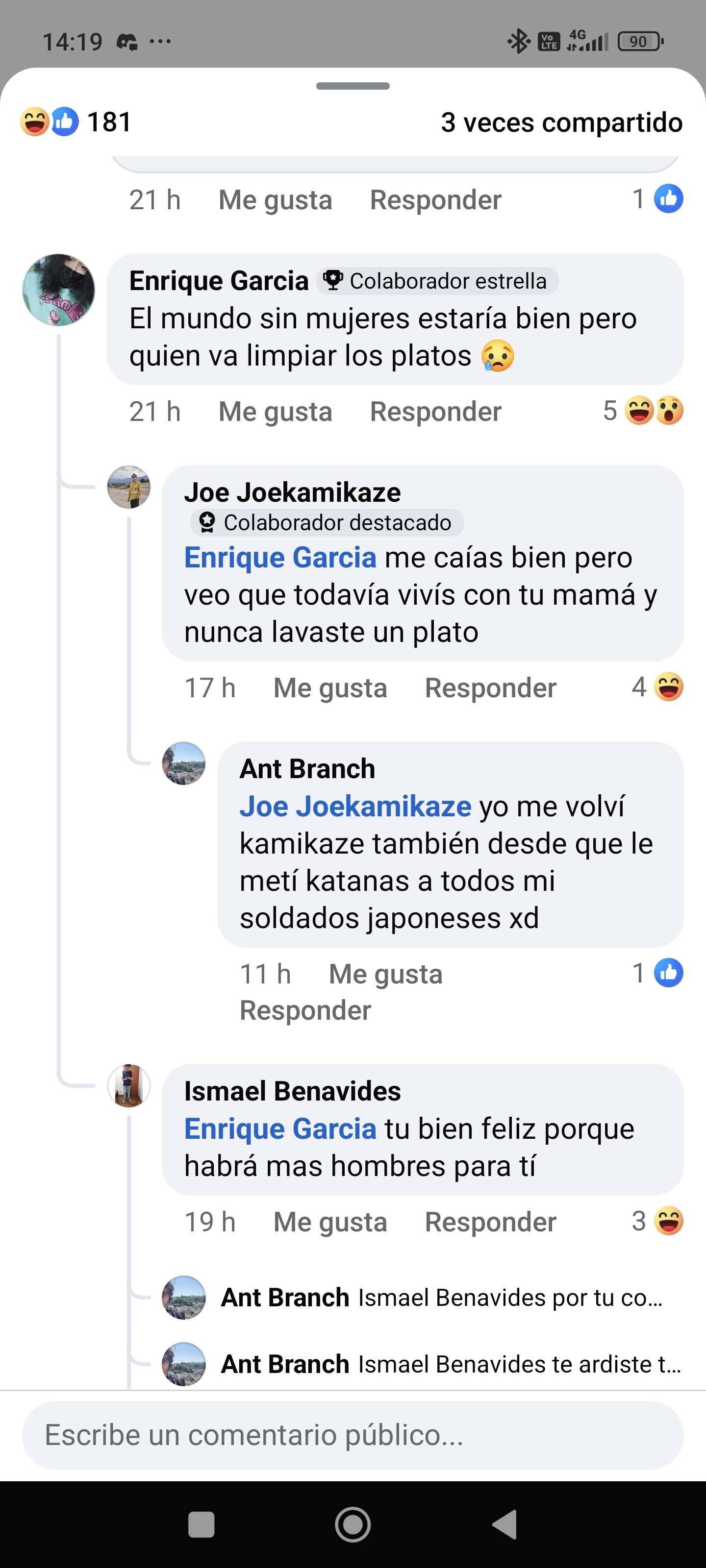The image size is (706, 1568).
Task: Like Joe Joekamikaze's reply
Action: coord(329,688)
